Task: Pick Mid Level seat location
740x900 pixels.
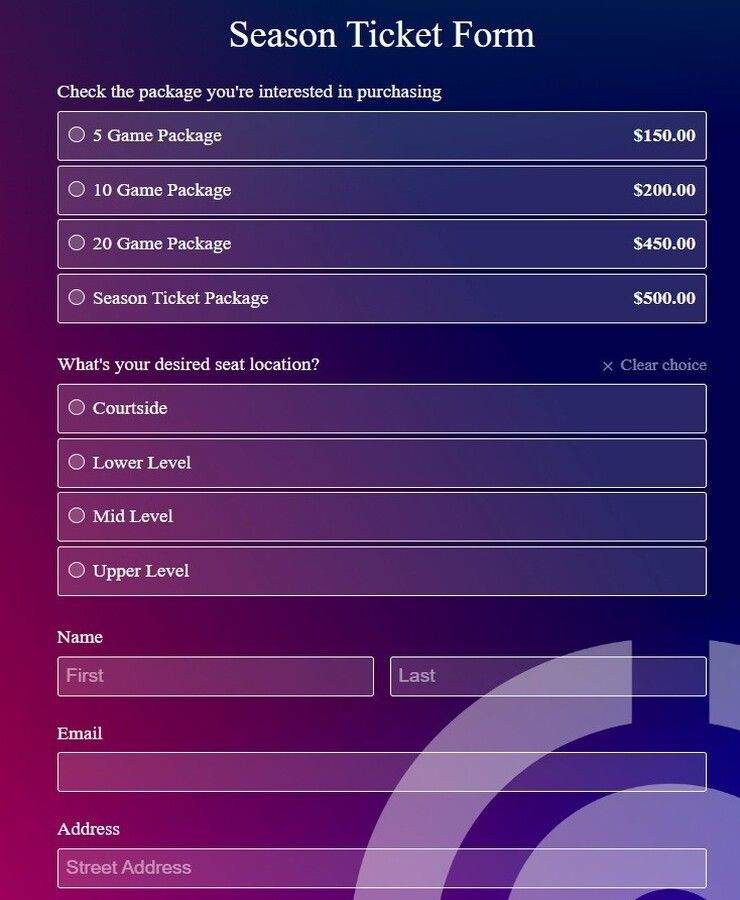Action: point(77,516)
